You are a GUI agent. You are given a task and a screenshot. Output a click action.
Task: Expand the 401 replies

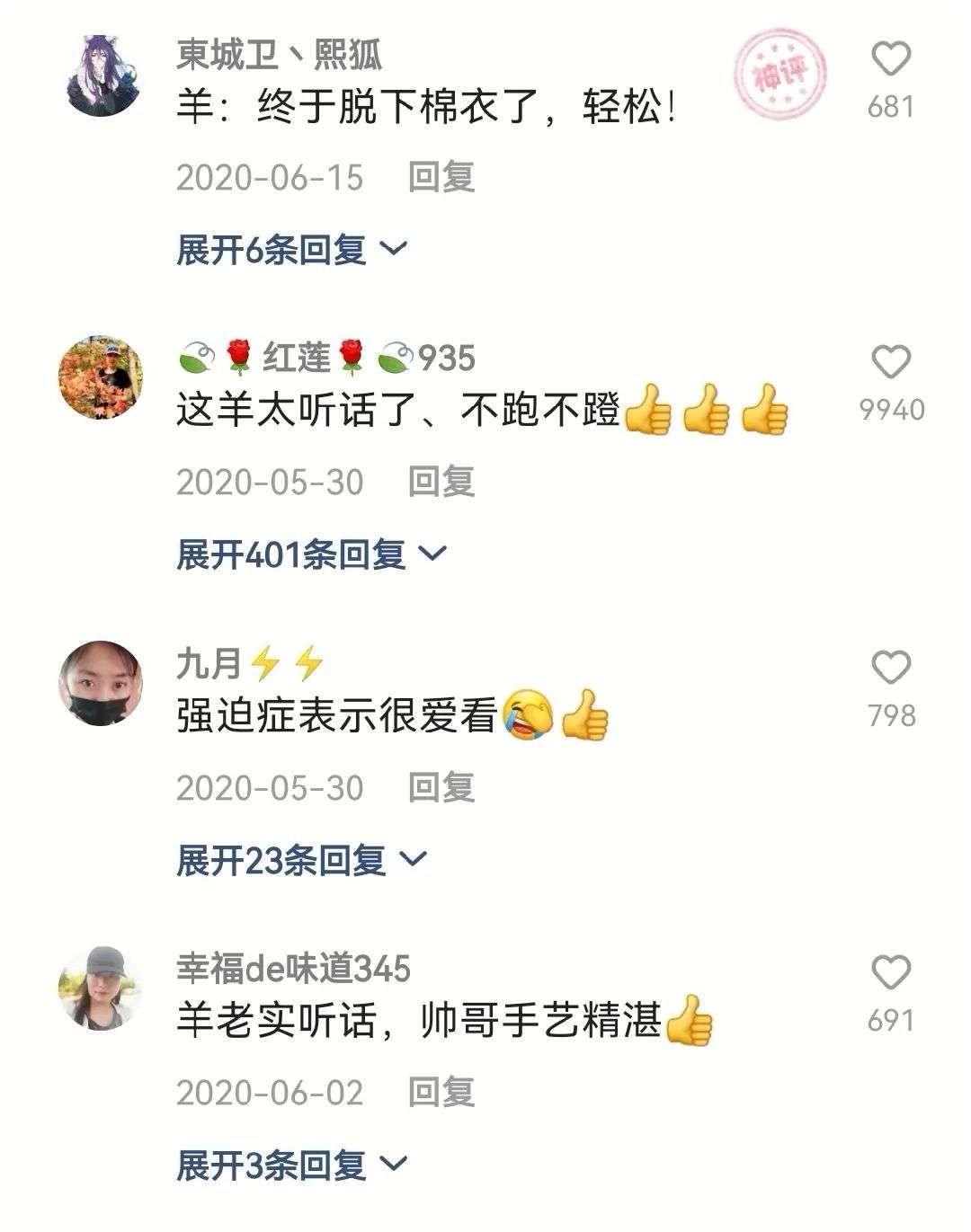point(311,554)
